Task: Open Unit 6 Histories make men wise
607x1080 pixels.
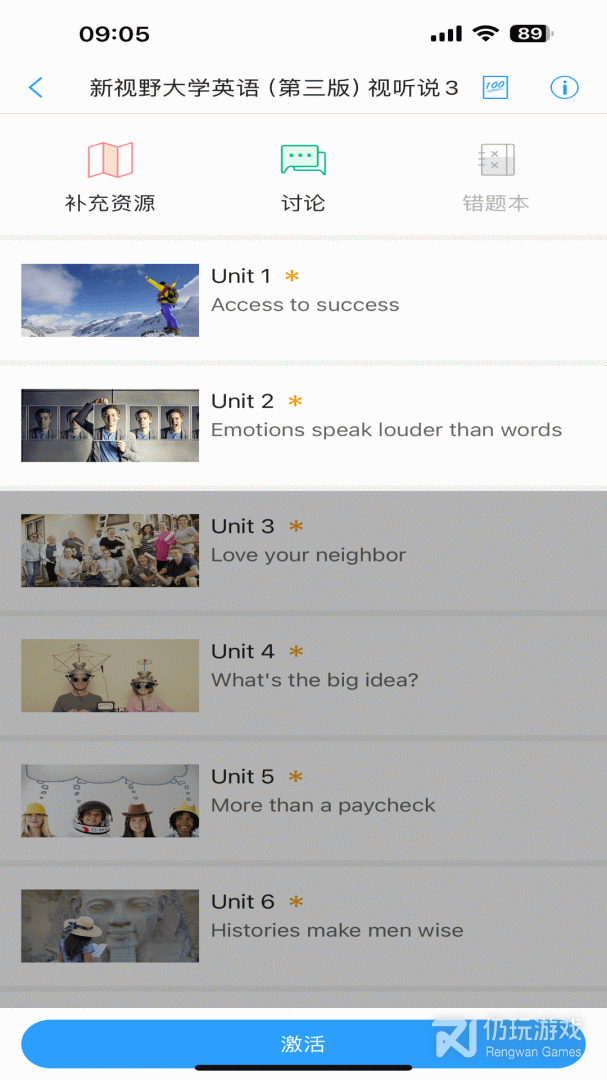Action: click(x=303, y=925)
